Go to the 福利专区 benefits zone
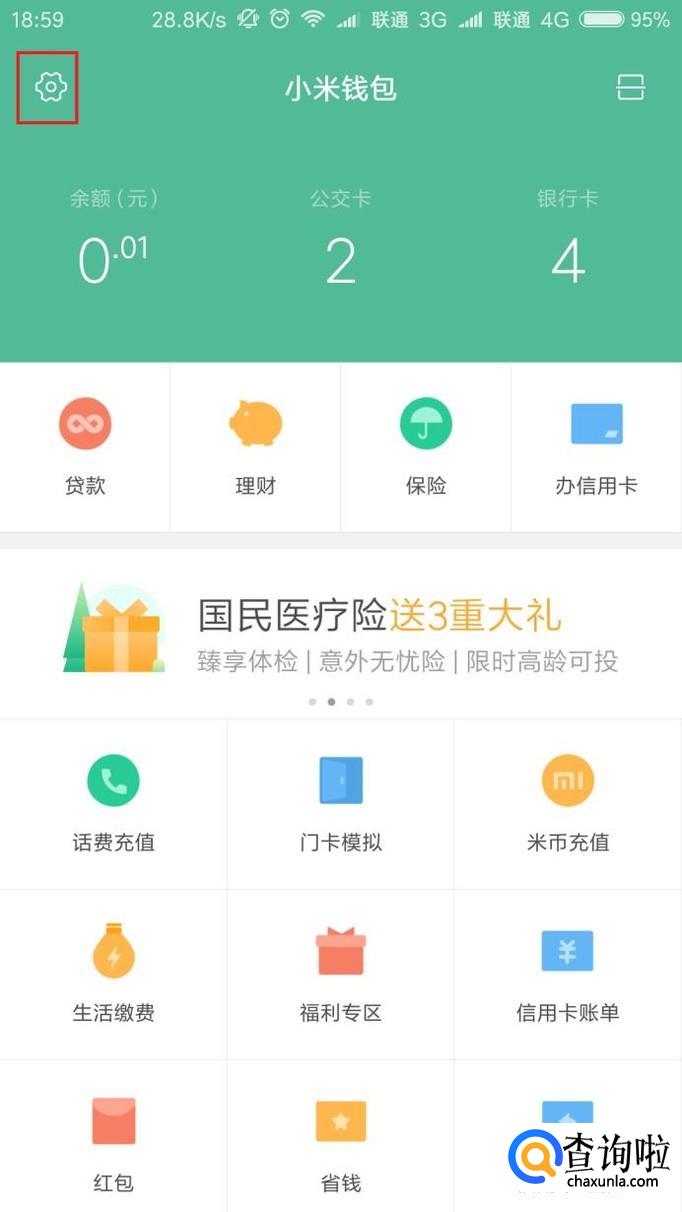The height and width of the screenshot is (1212, 682). pos(340,973)
